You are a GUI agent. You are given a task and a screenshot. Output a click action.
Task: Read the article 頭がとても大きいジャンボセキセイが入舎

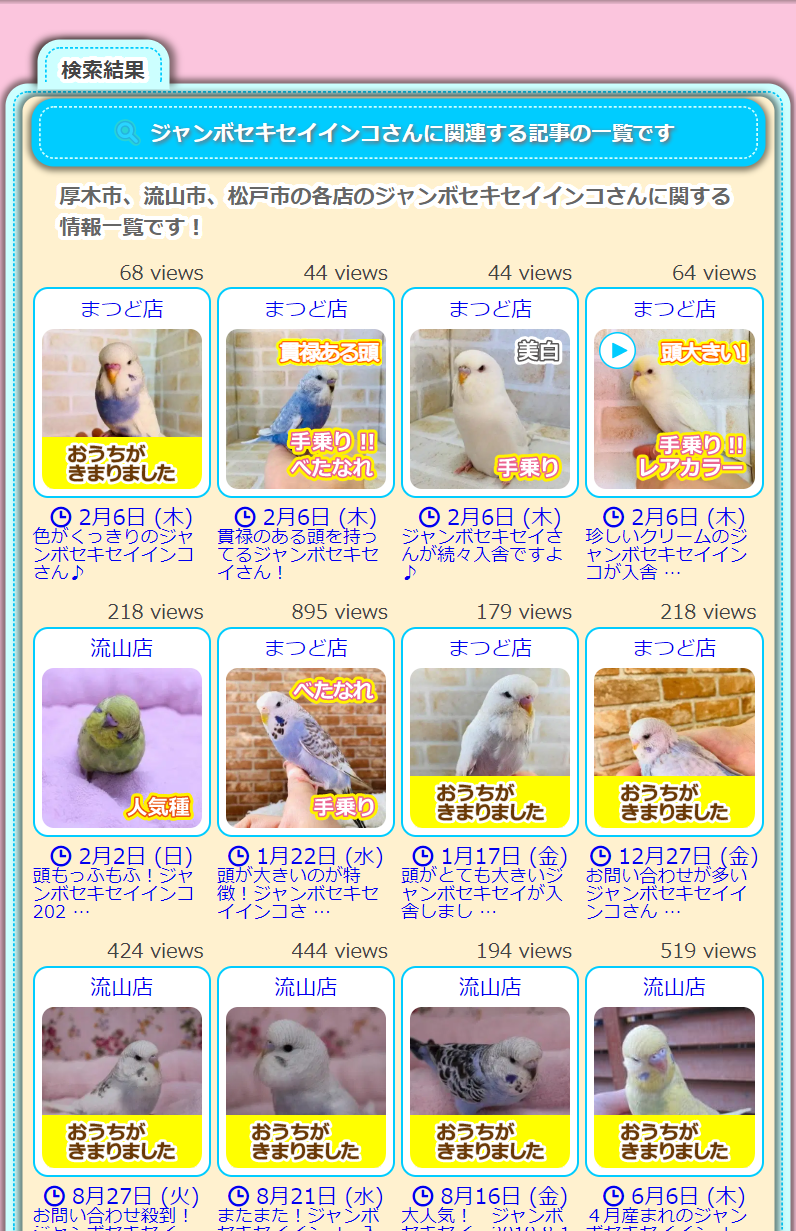pos(482,893)
